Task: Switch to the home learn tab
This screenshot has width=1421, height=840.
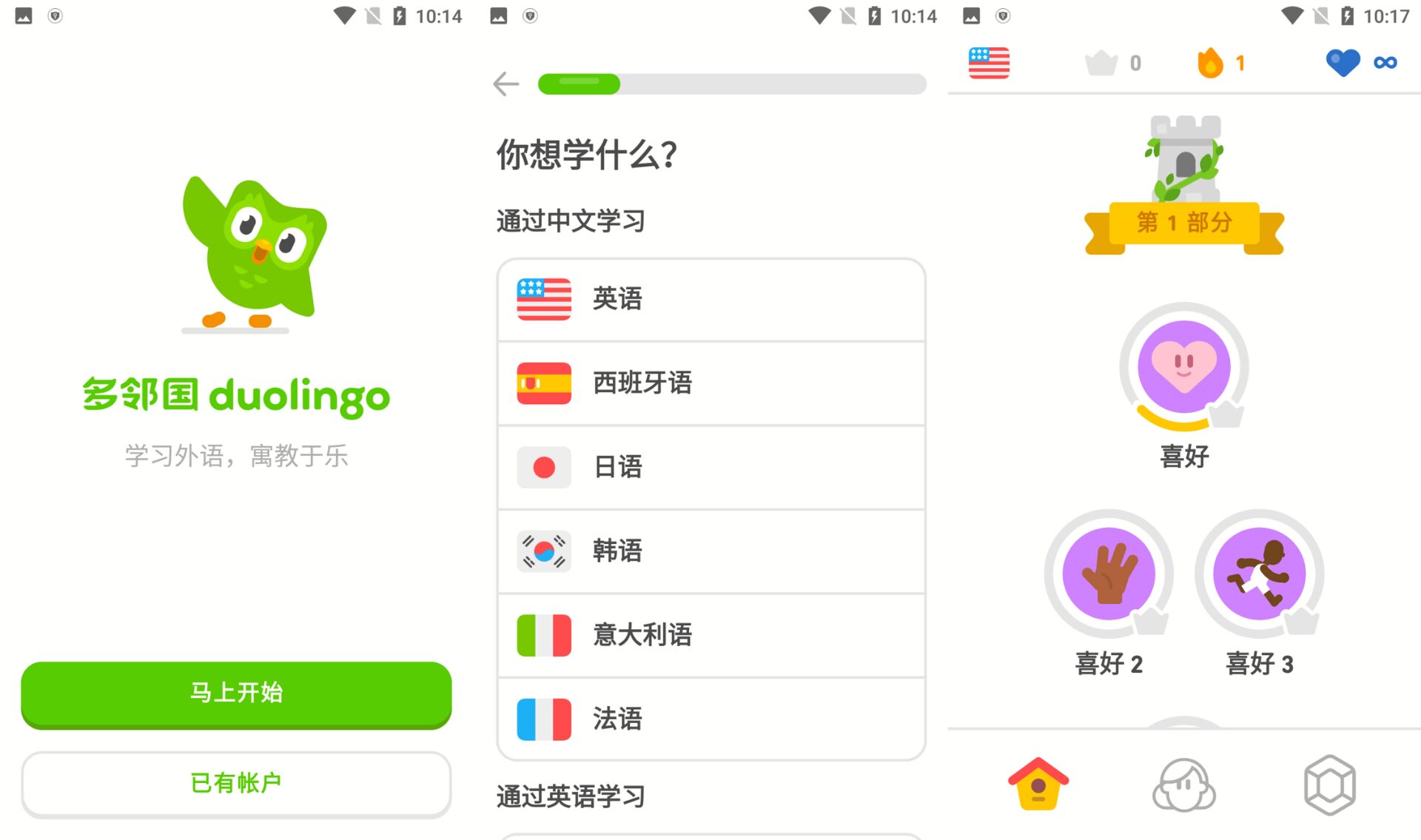Action: point(1038,784)
